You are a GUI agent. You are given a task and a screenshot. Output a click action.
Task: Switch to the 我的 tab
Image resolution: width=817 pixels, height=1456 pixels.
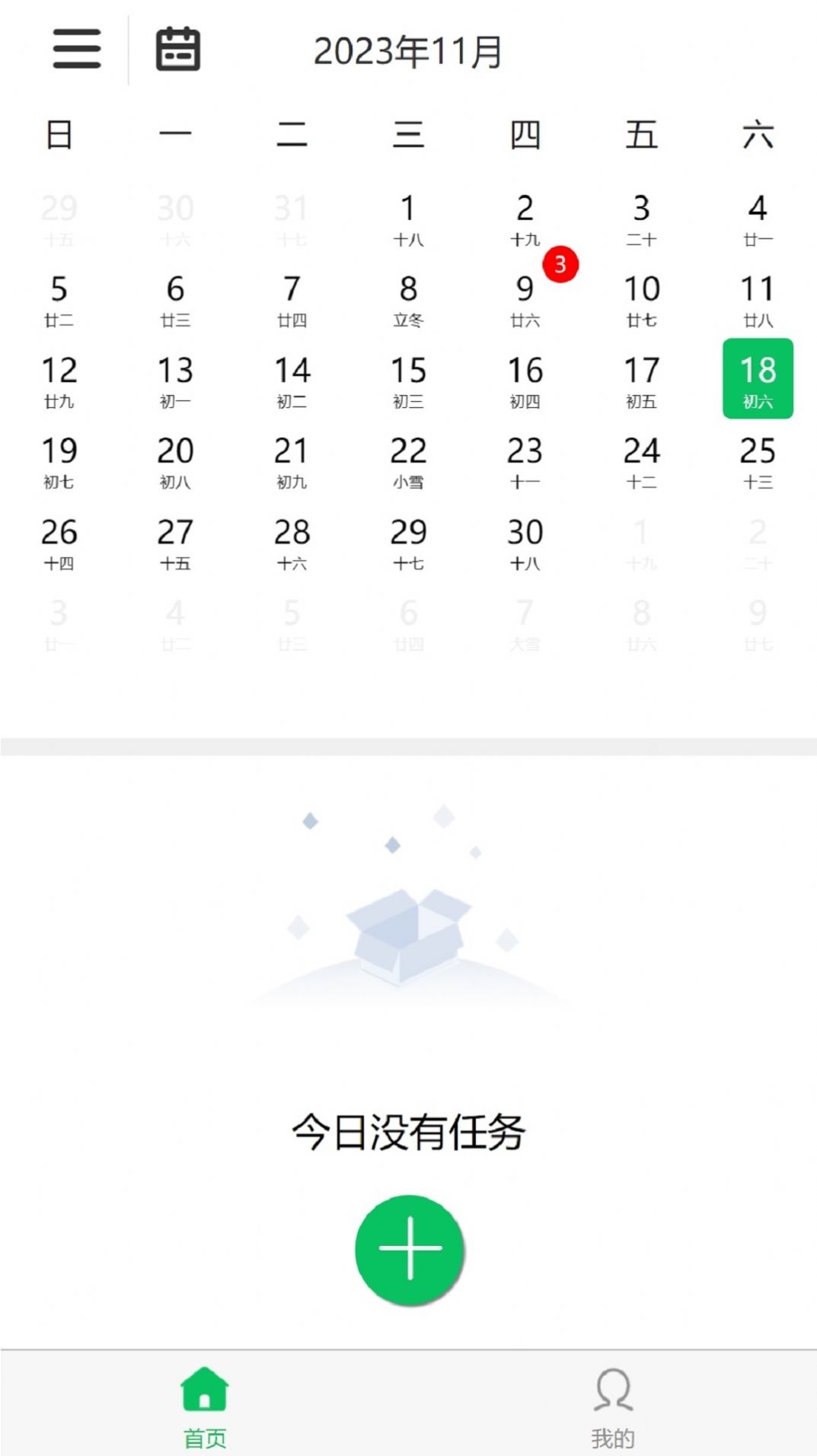[x=613, y=1407]
